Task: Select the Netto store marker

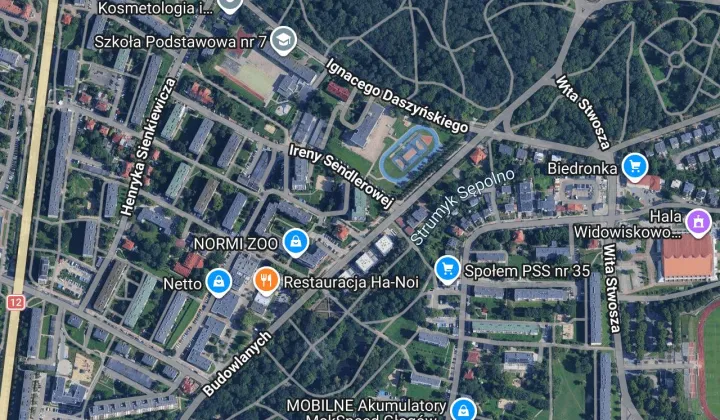Action: click(217, 285)
